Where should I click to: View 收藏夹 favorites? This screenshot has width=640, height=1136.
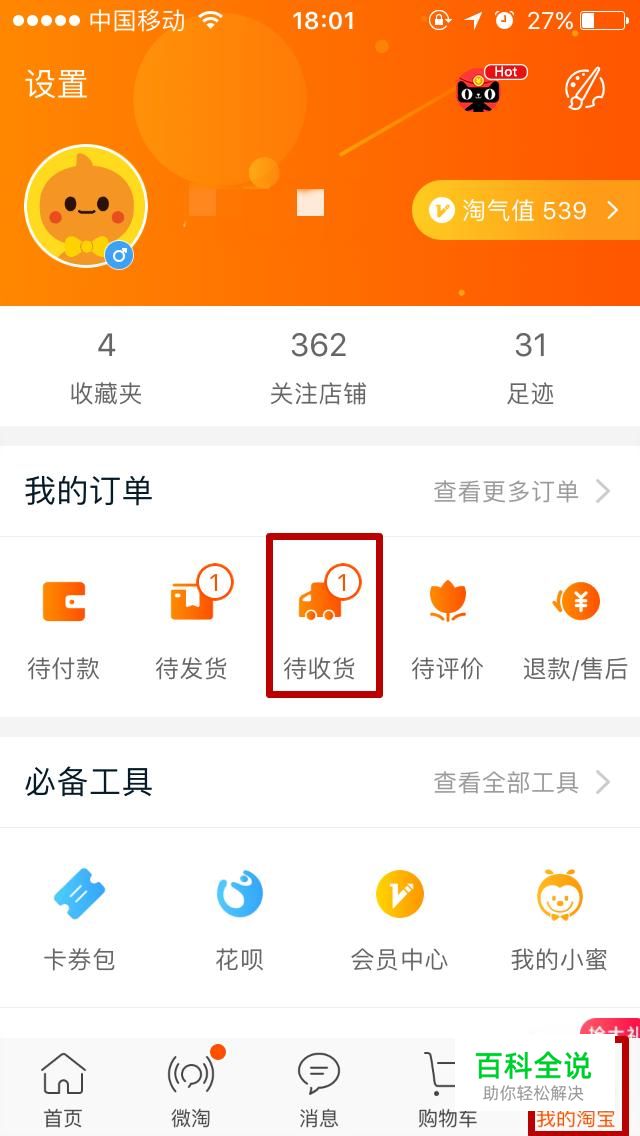(x=106, y=367)
